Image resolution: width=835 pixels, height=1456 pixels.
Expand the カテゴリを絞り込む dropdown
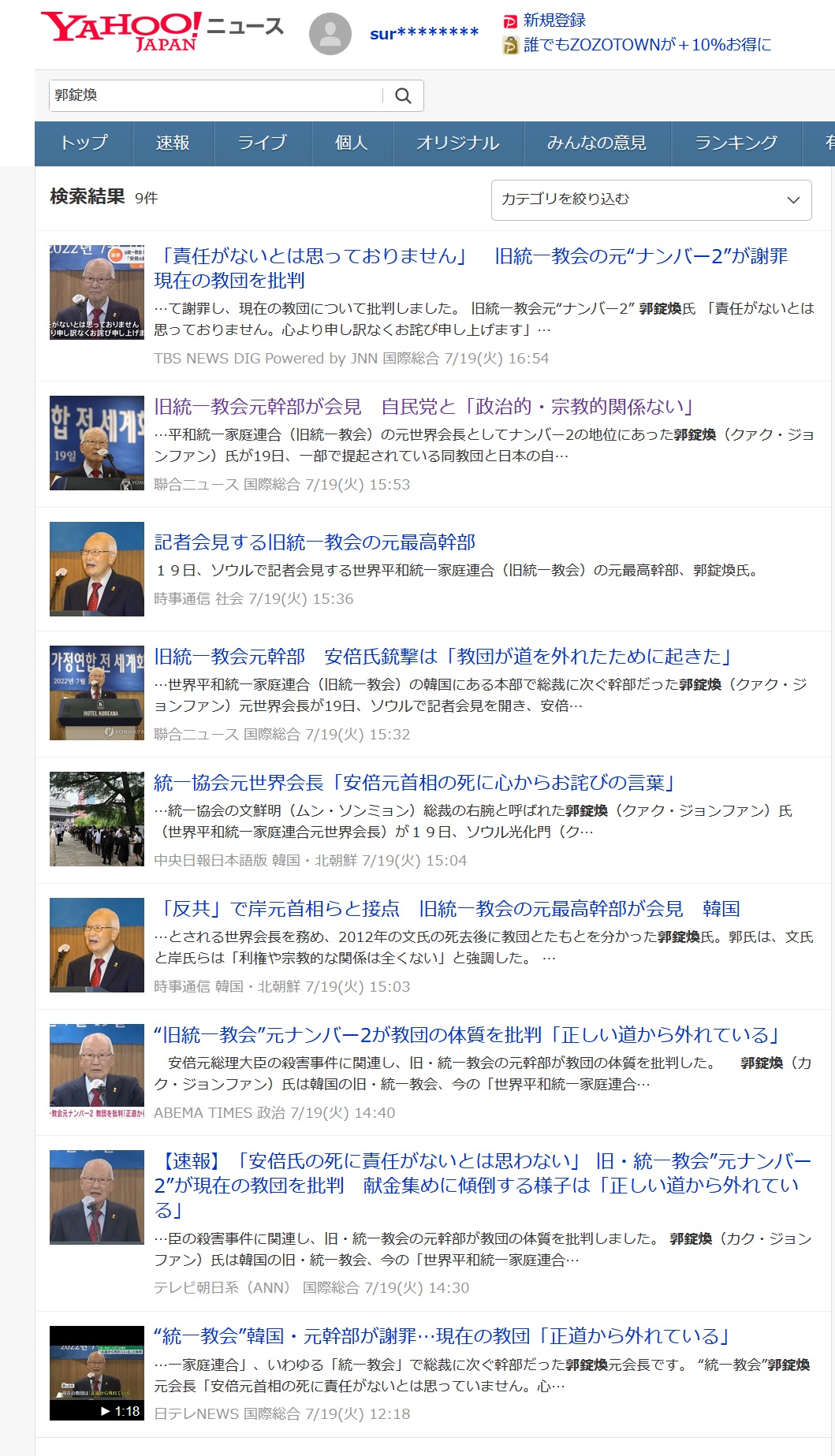click(650, 199)
